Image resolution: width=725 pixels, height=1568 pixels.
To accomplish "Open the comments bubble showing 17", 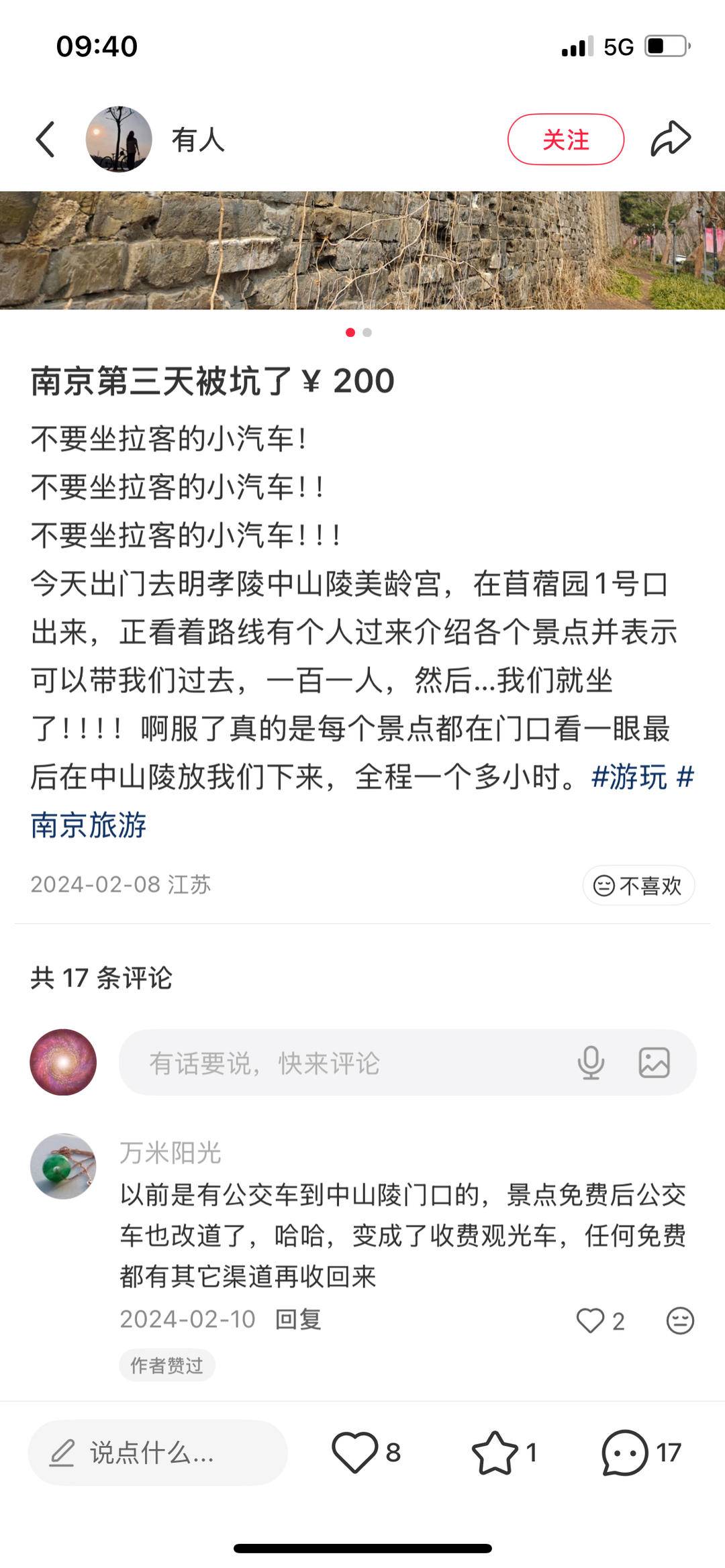I will tap(624, 1453).
